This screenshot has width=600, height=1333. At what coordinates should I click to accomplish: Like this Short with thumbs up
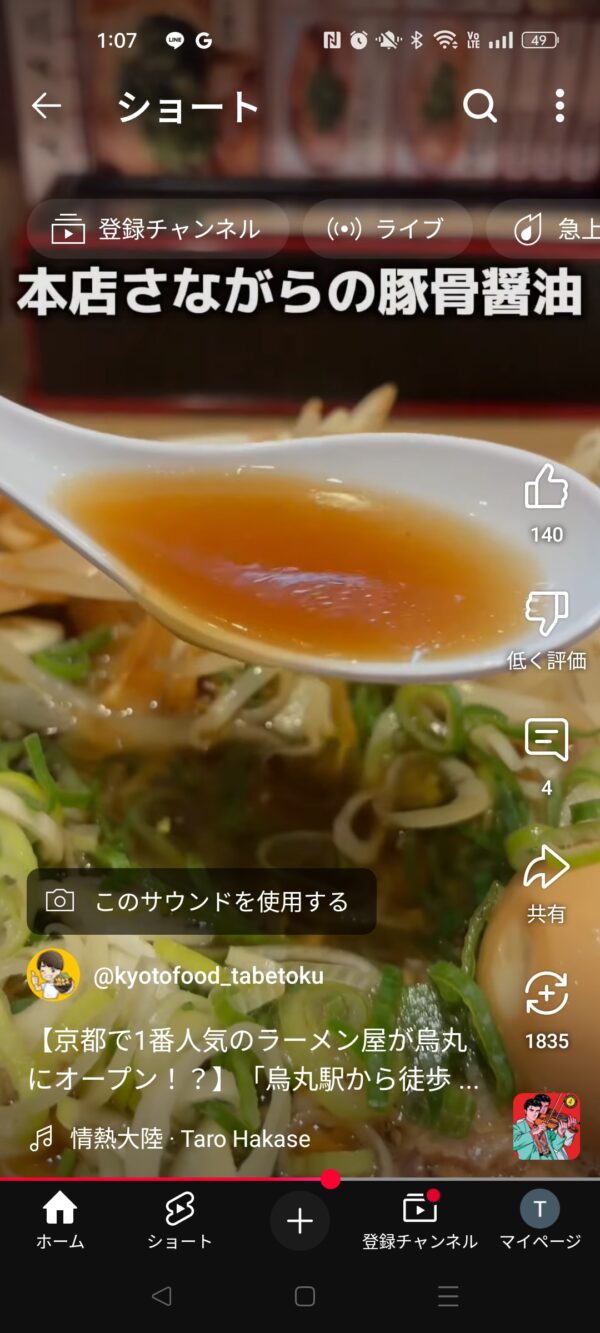546,487
